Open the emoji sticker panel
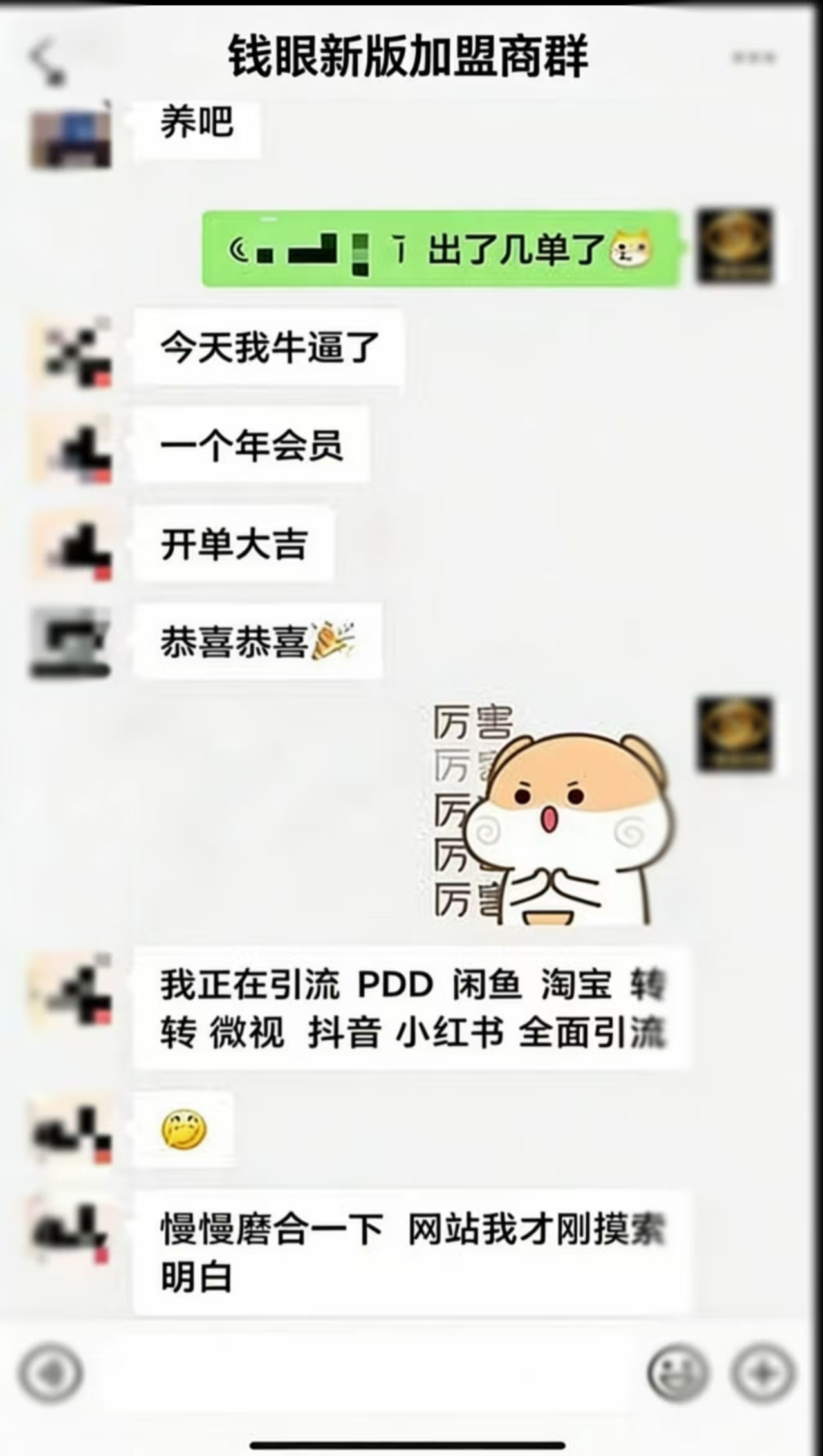 tap(678, 1373)
